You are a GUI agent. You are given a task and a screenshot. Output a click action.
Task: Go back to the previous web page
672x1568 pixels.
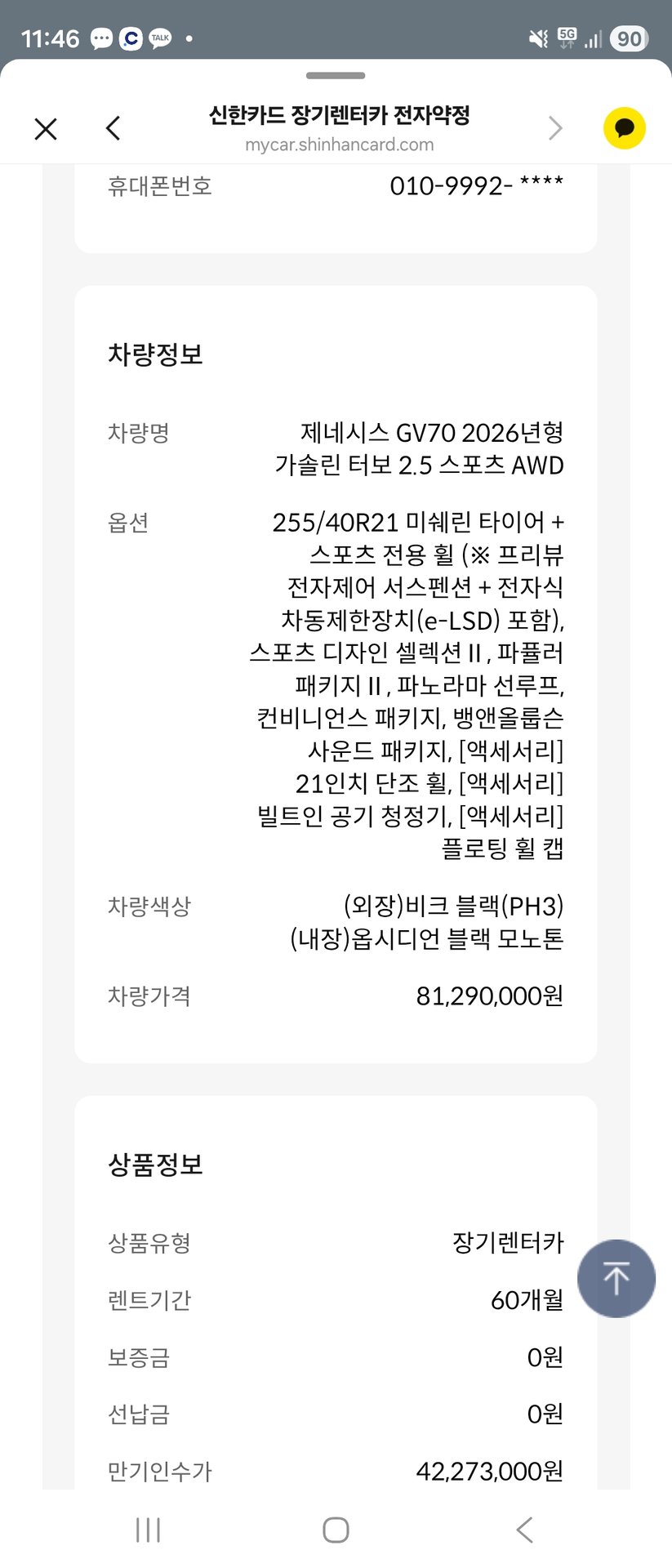point(113,128)
